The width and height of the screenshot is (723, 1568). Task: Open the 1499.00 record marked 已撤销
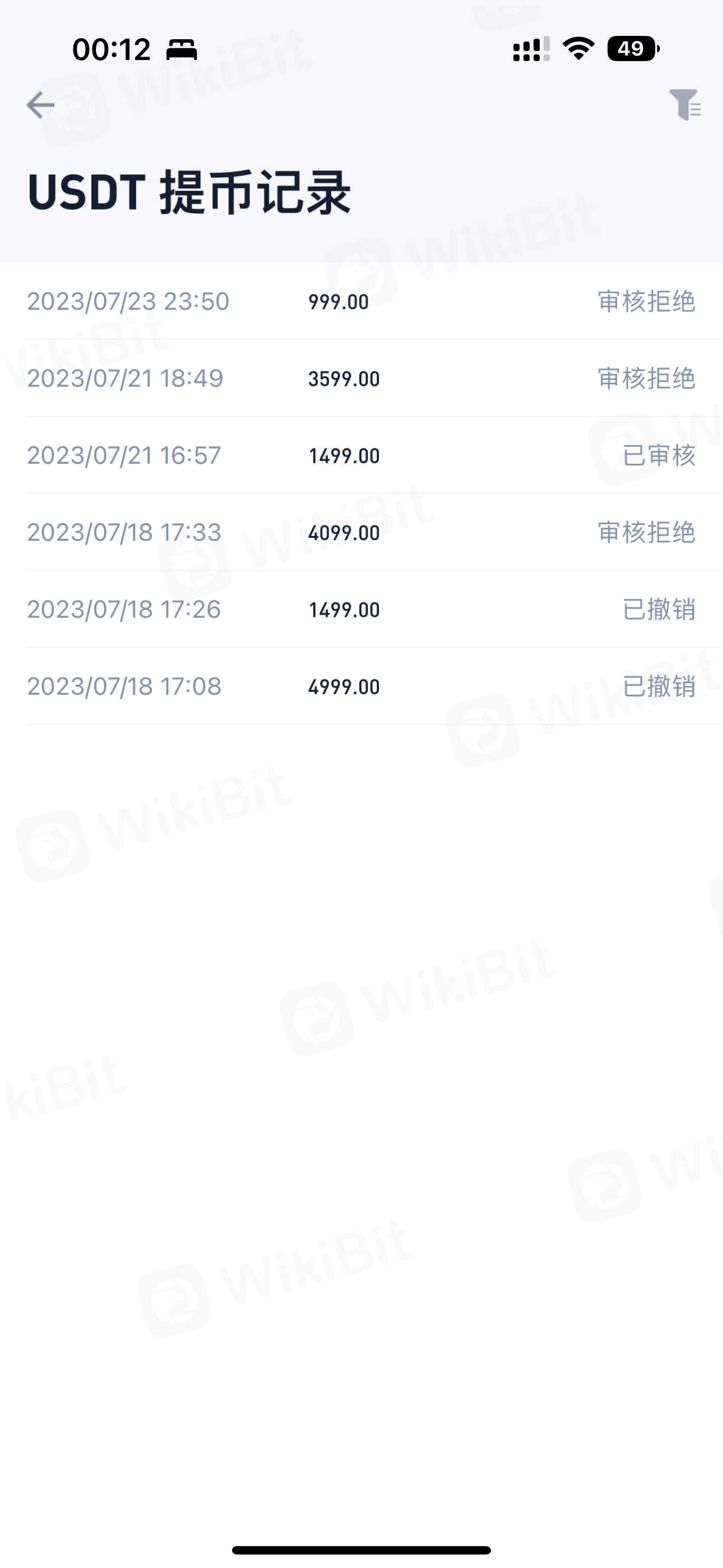click(361, 609)
